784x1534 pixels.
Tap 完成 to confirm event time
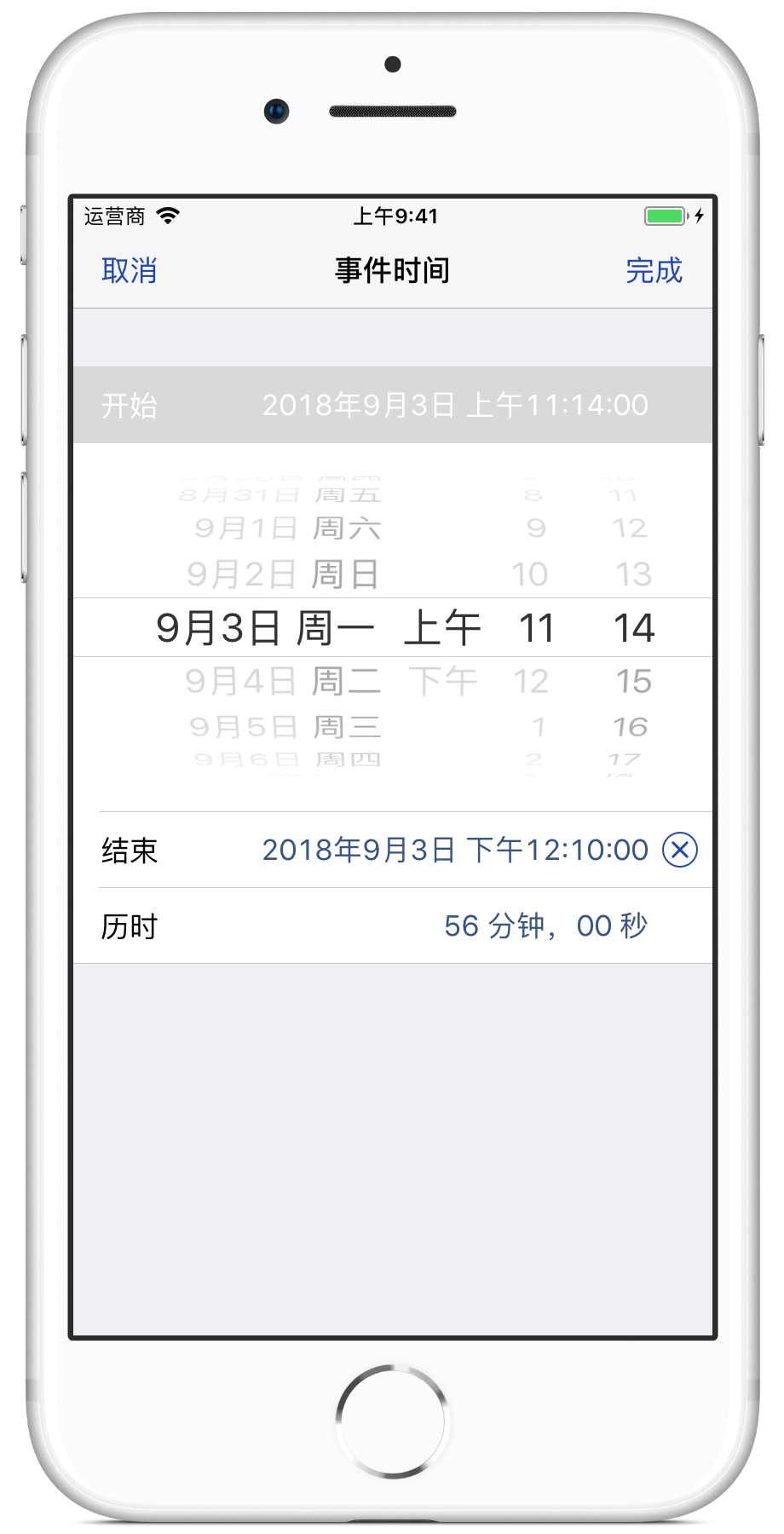tap(654, 271)
